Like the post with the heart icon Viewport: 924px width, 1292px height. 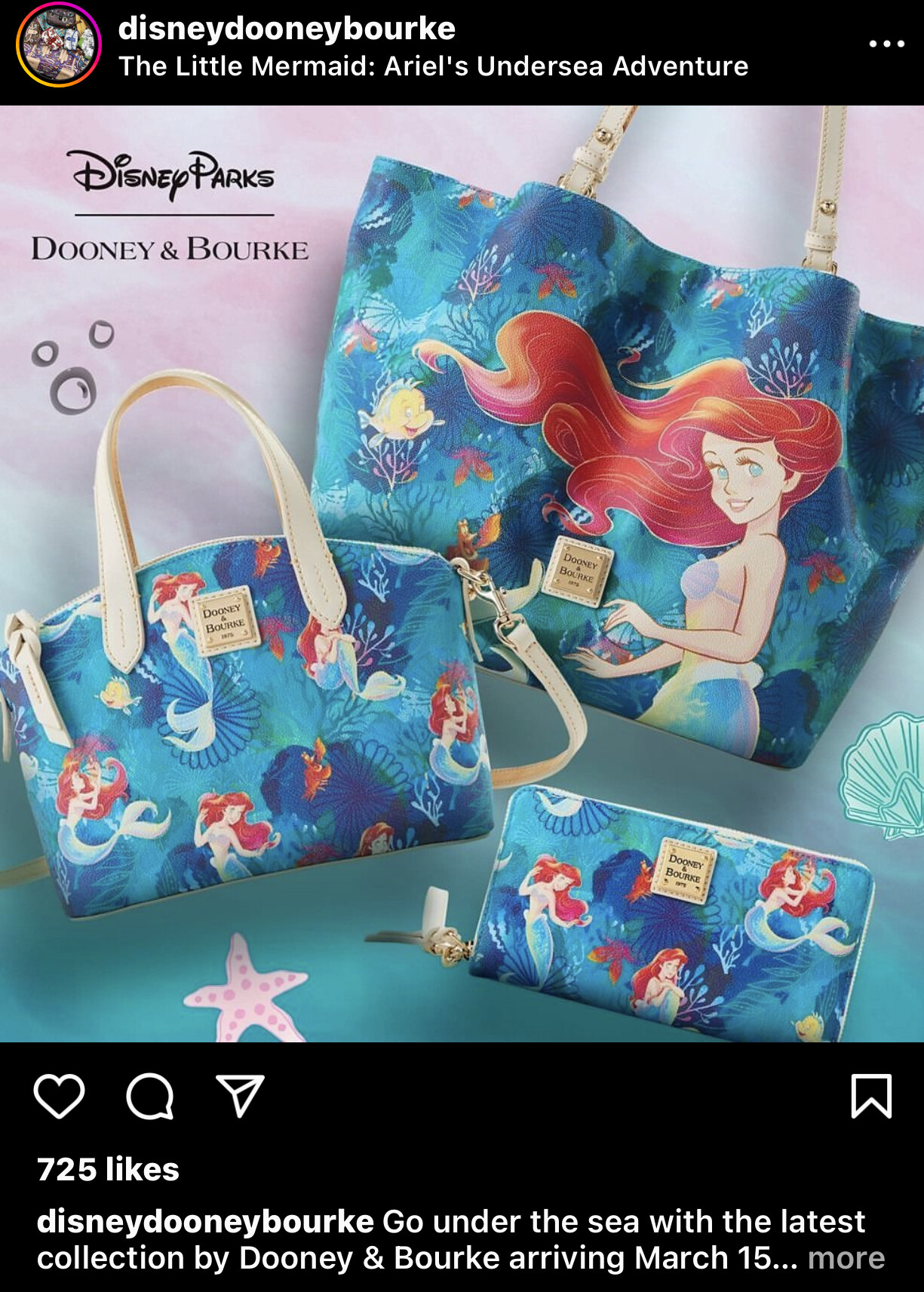point(59,1096)
